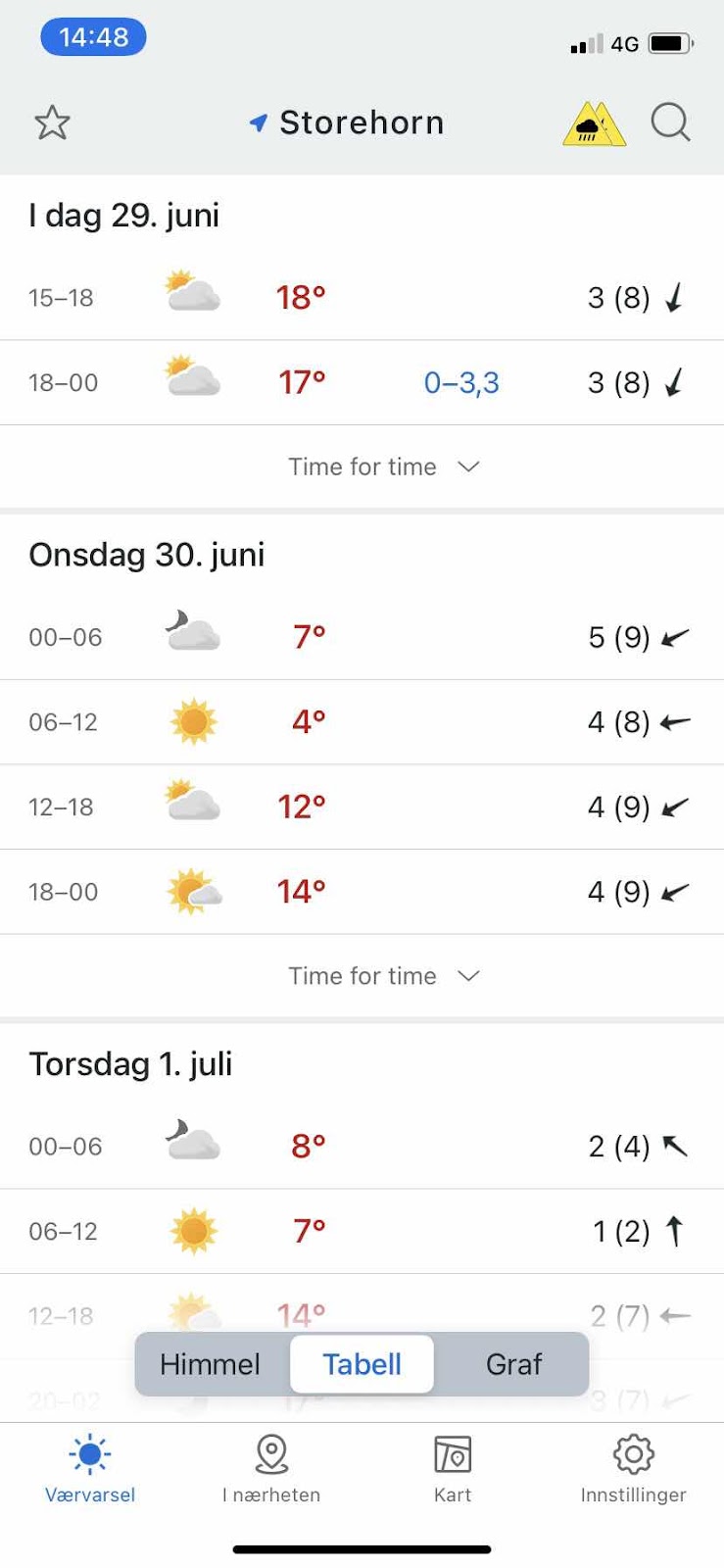Go to I nærheten tab

pyautogui.click(x=271, y=1469)
